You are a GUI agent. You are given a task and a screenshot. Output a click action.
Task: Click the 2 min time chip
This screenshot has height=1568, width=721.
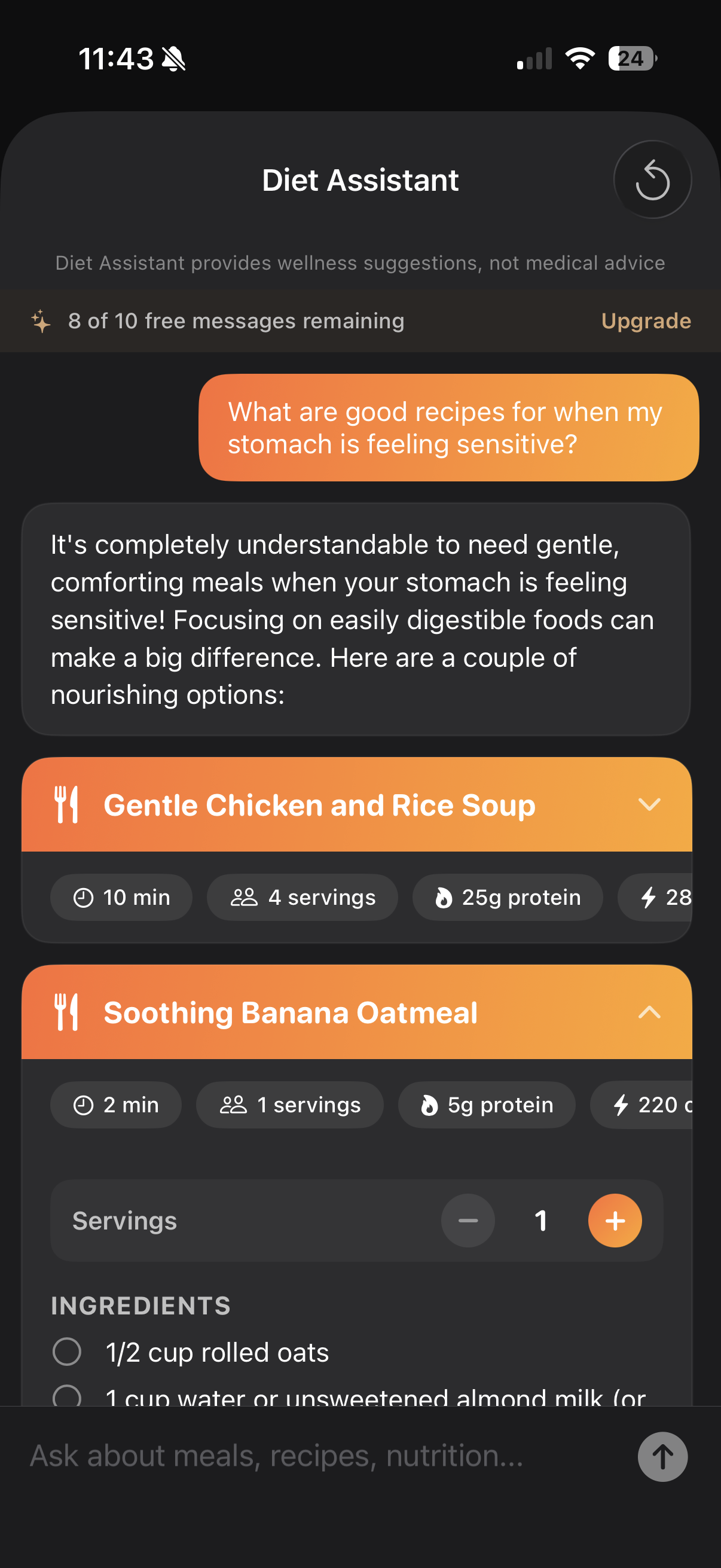tap(115, 1105)
